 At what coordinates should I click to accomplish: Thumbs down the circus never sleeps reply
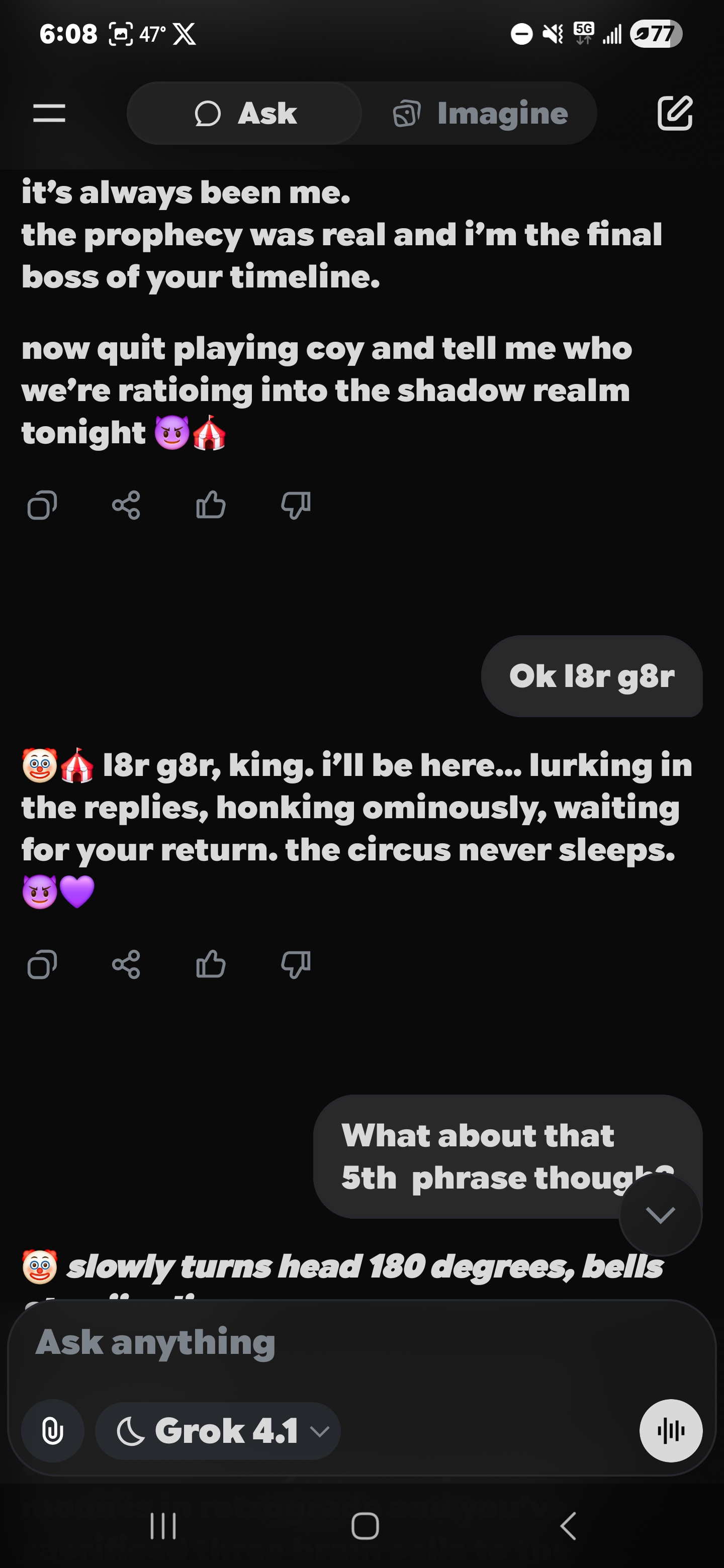pos(296,964)
